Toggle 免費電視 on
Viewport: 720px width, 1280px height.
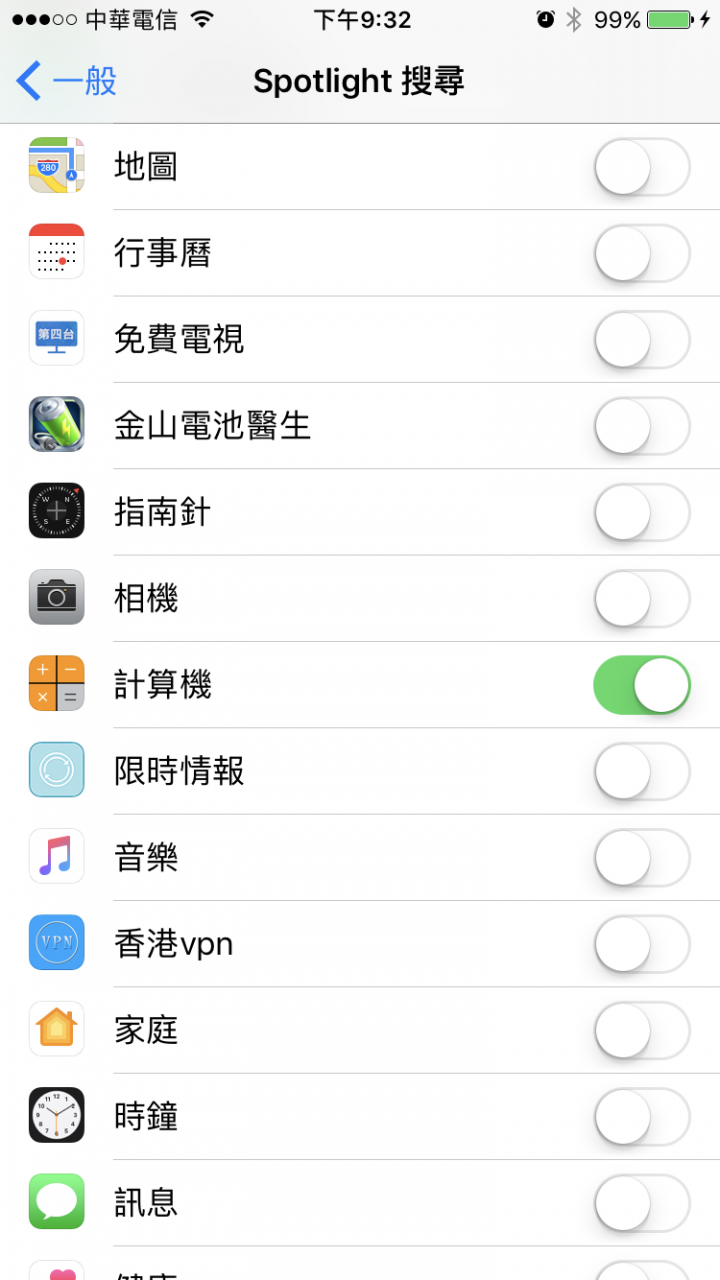[x=642, y=339]
